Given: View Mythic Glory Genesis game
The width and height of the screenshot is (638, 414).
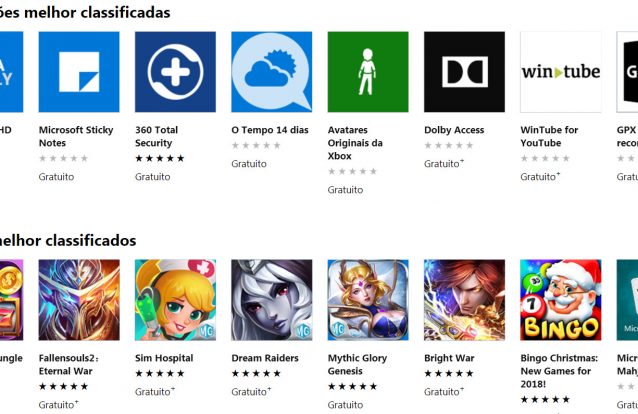Looking at the screenshot, I should [x=368, y=300].
